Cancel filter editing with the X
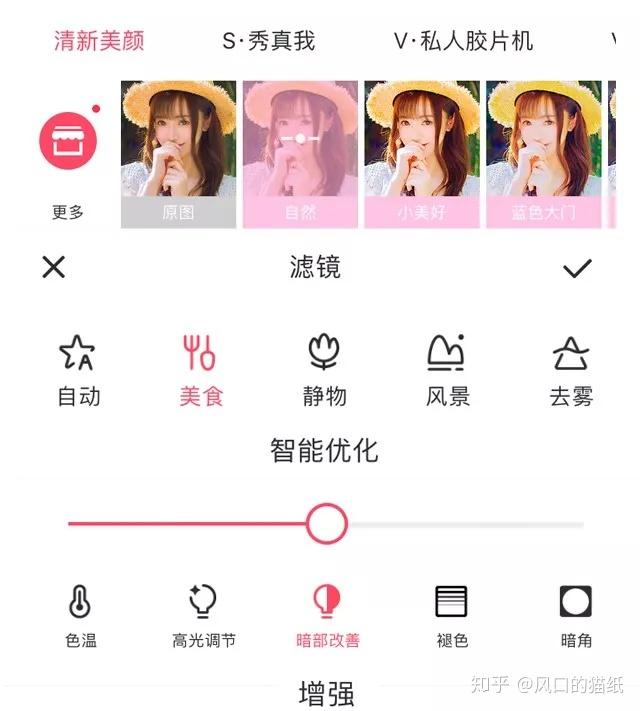This screenshot has height=711, width=640. [x=54, y=267]
